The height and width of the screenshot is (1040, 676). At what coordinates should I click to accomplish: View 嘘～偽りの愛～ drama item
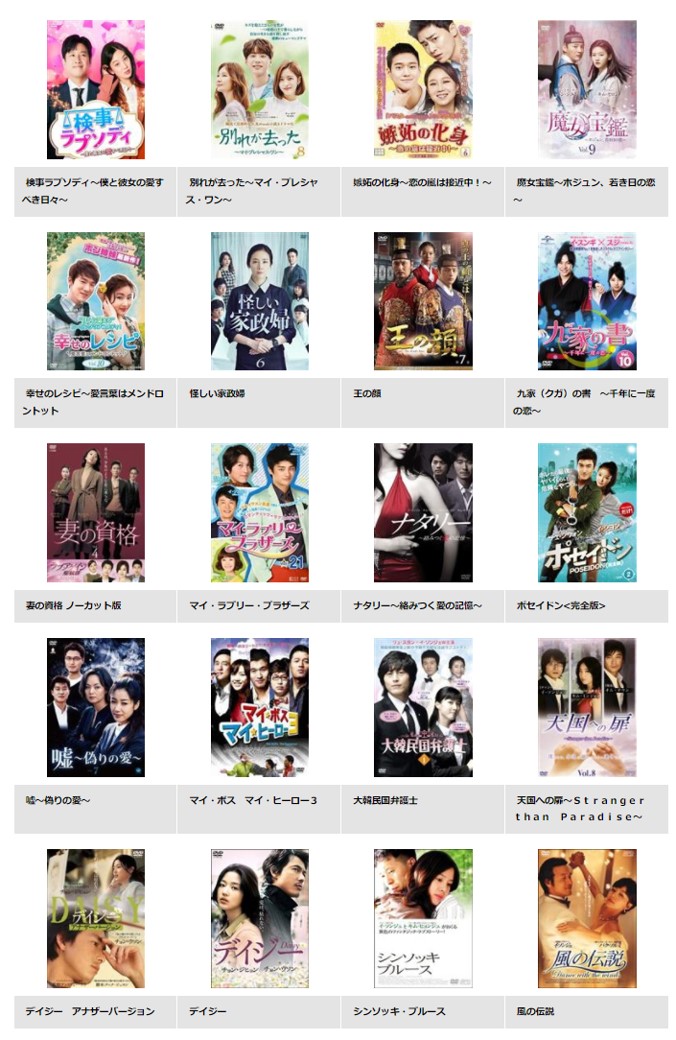95,707
